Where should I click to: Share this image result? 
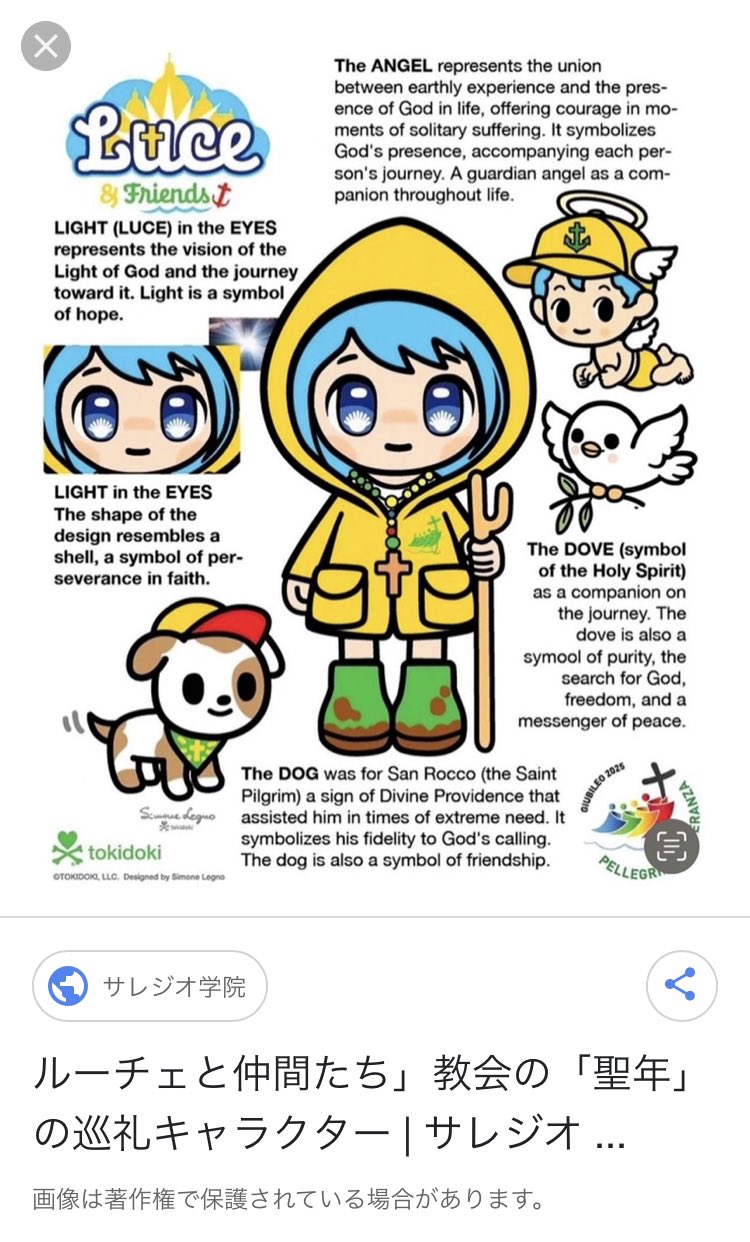(x=681, y=986)
